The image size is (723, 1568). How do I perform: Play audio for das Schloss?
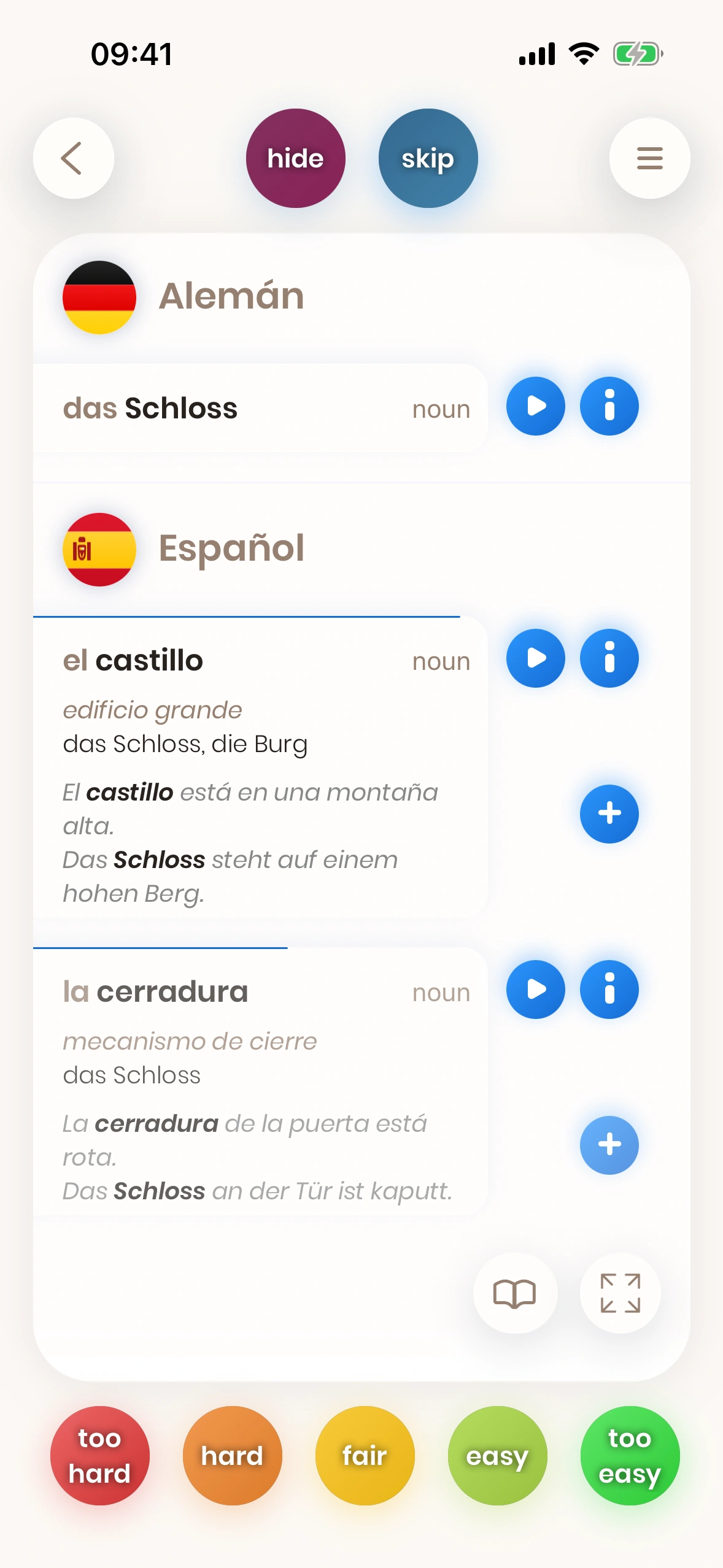pos(535,406)
